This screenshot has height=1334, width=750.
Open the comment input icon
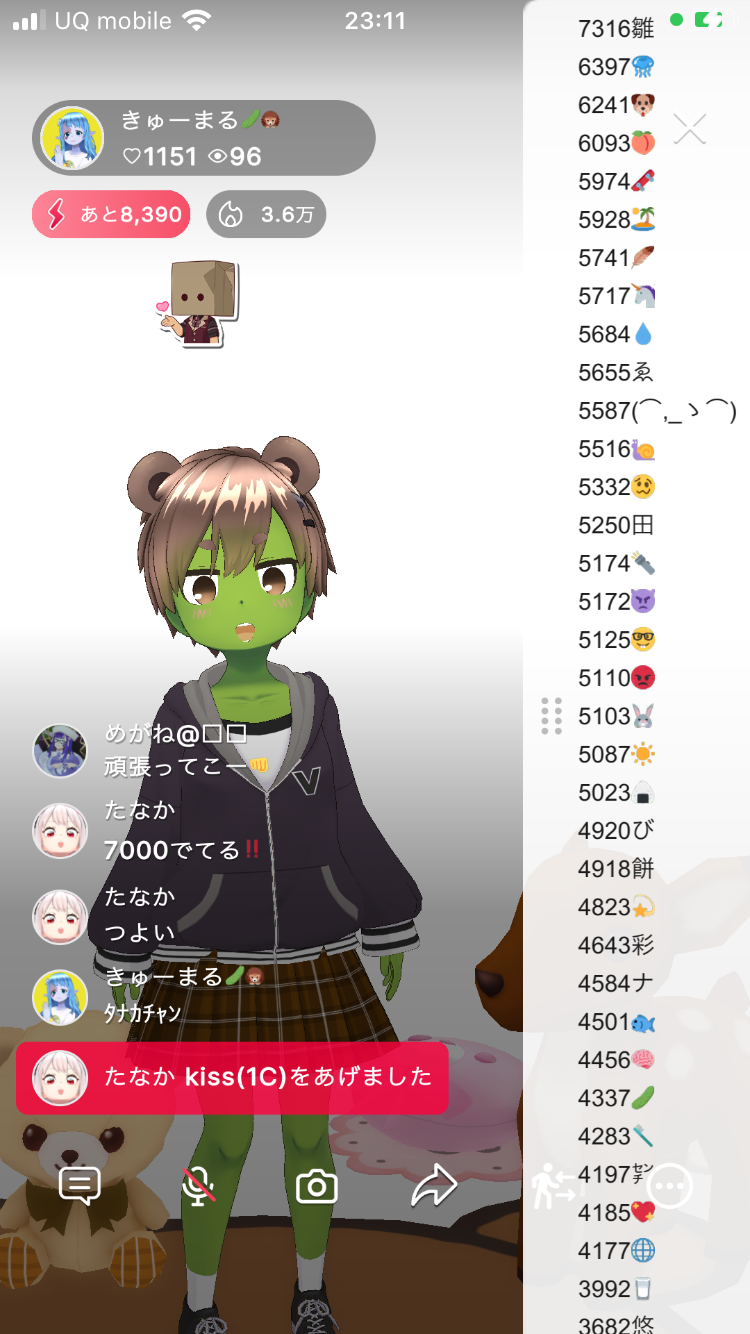click(x=80, y=1186)
